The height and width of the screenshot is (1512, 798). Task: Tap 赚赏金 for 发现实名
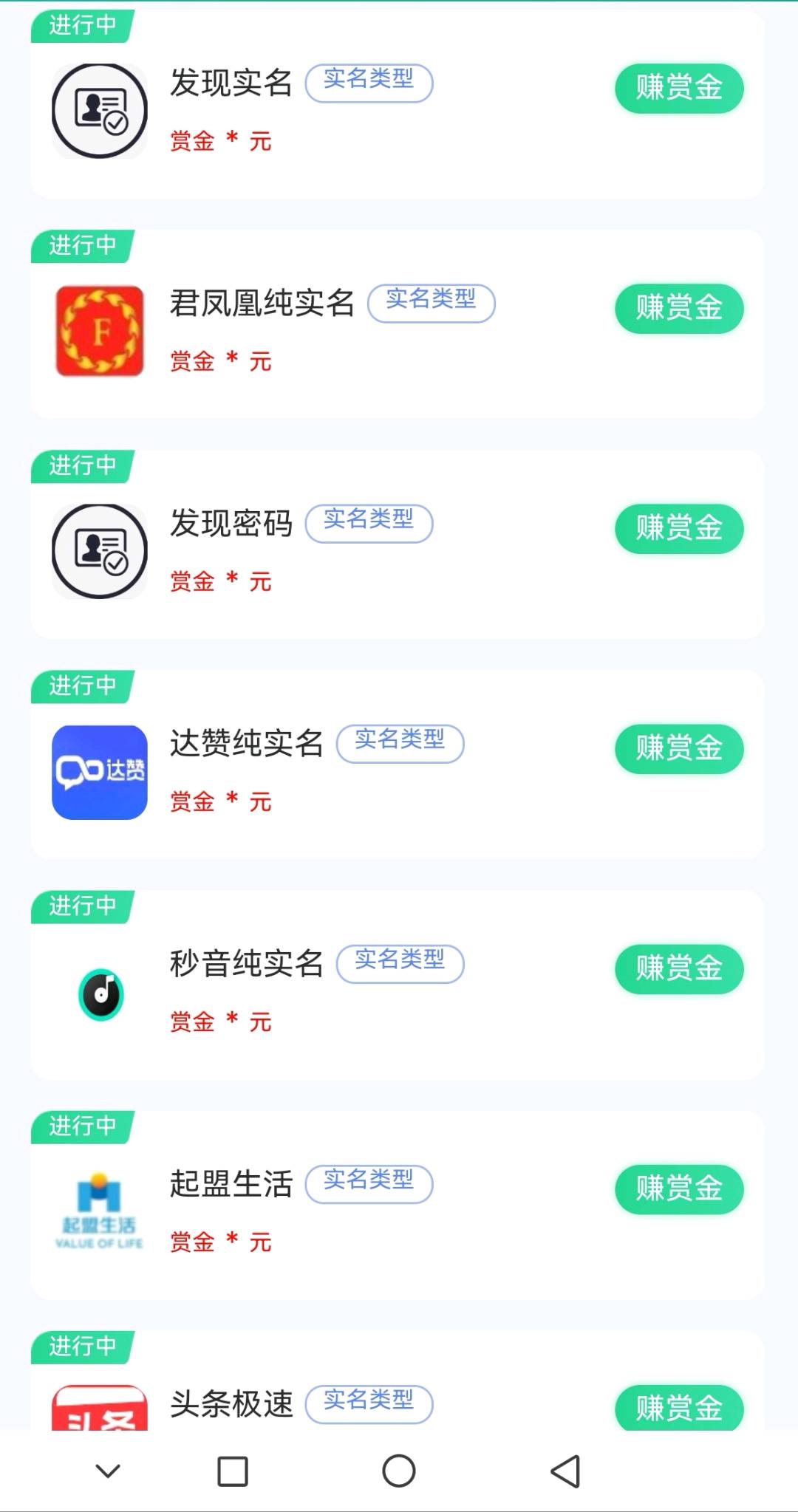679,88
